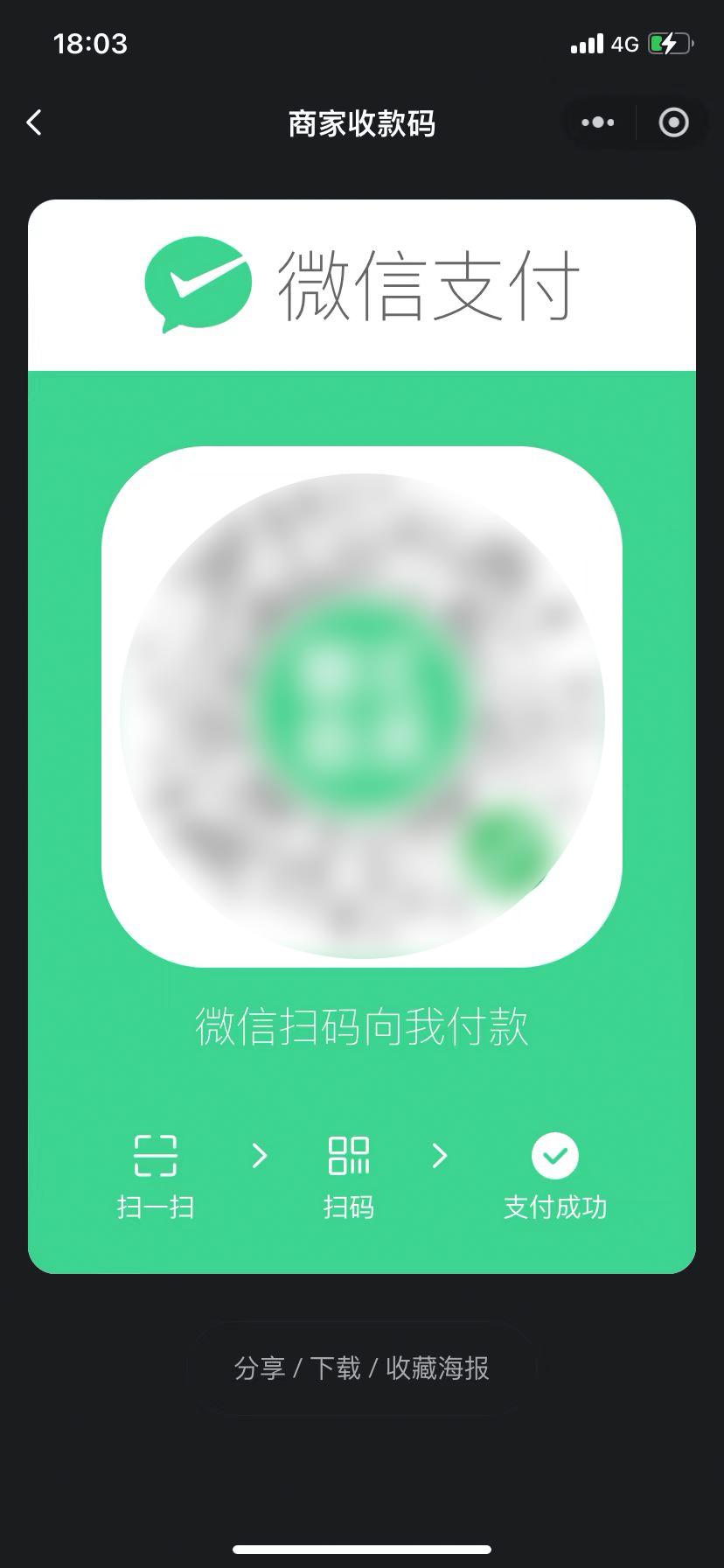The height and width of the screenshot is (1568, 724).
Task: Tap 分享 / 下载 / 收藏海报 button
Action: pyautogui.click(x=362, y=1368)
